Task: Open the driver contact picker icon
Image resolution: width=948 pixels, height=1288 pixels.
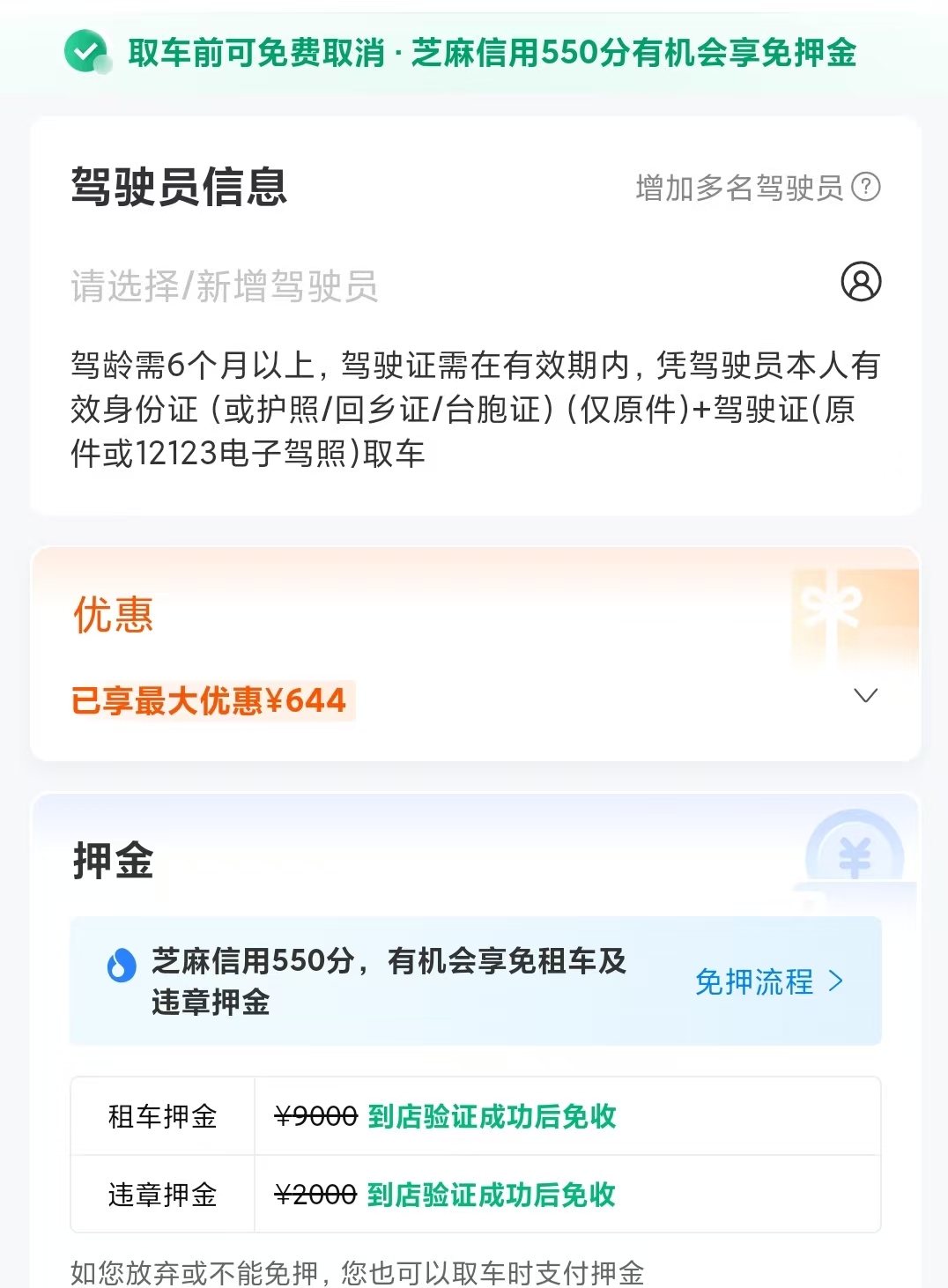Action: point(861,282)
